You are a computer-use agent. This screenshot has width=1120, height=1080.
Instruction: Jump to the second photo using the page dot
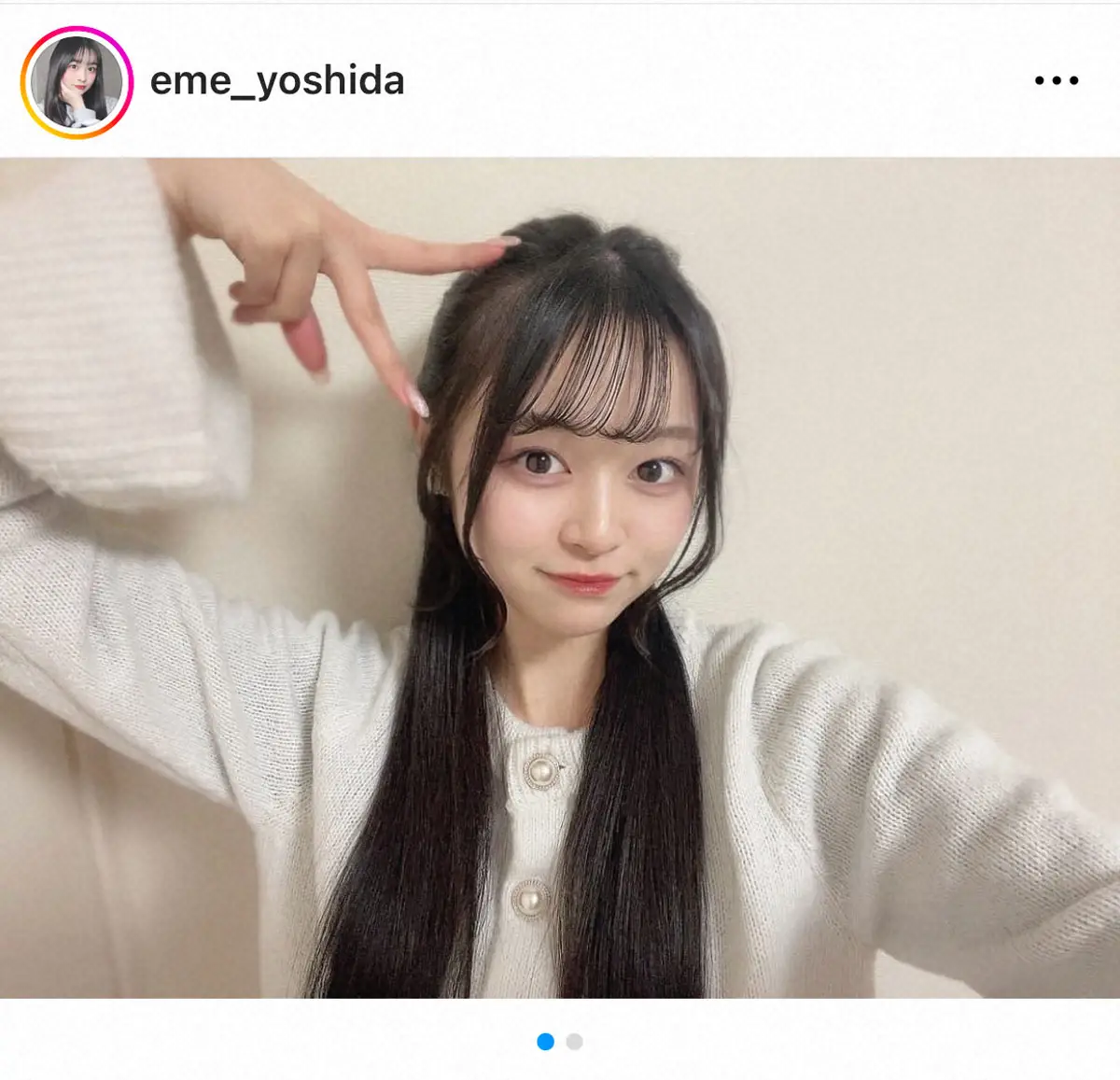575,1042
